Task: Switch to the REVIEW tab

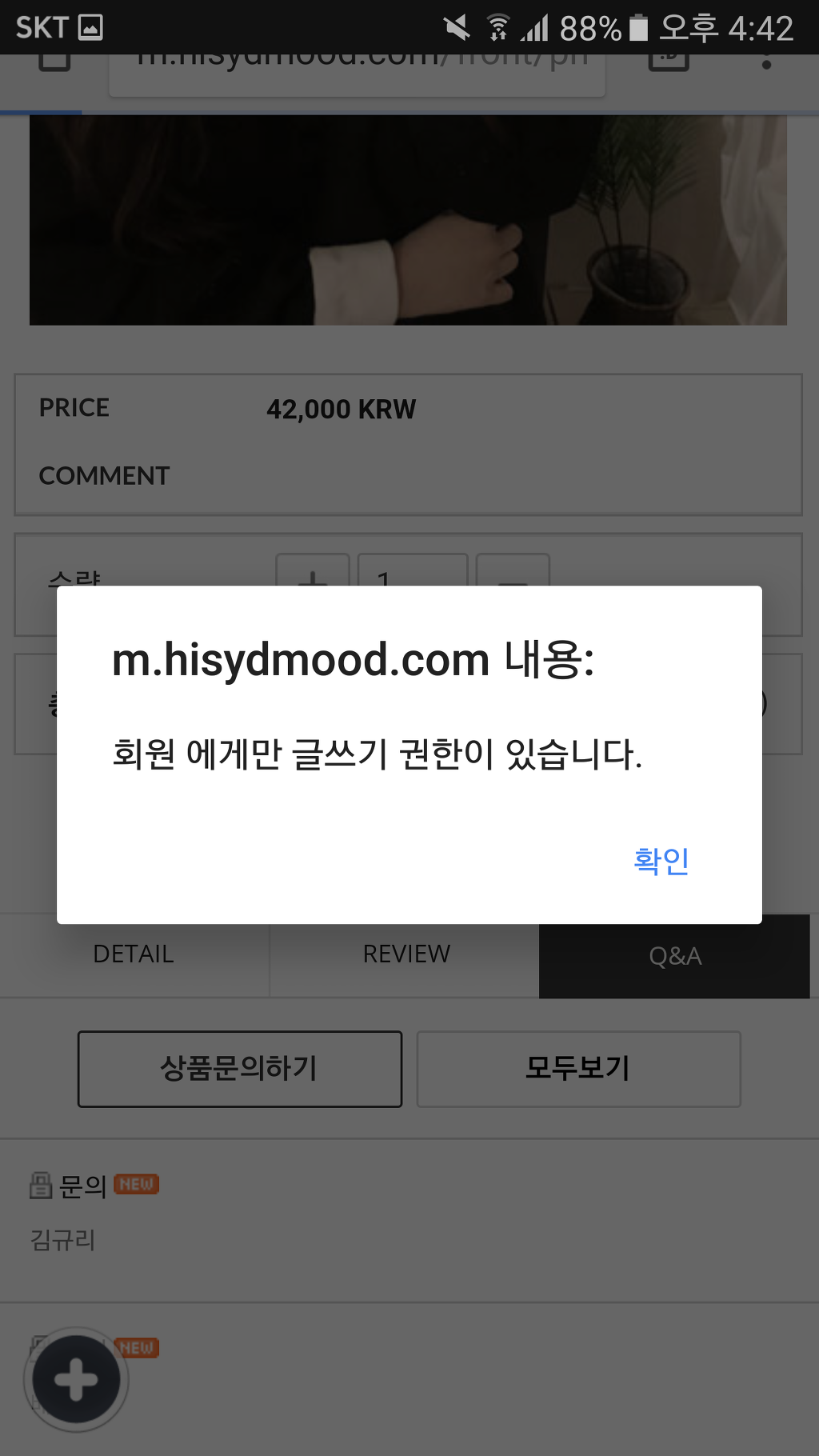Action: [406, 954]
